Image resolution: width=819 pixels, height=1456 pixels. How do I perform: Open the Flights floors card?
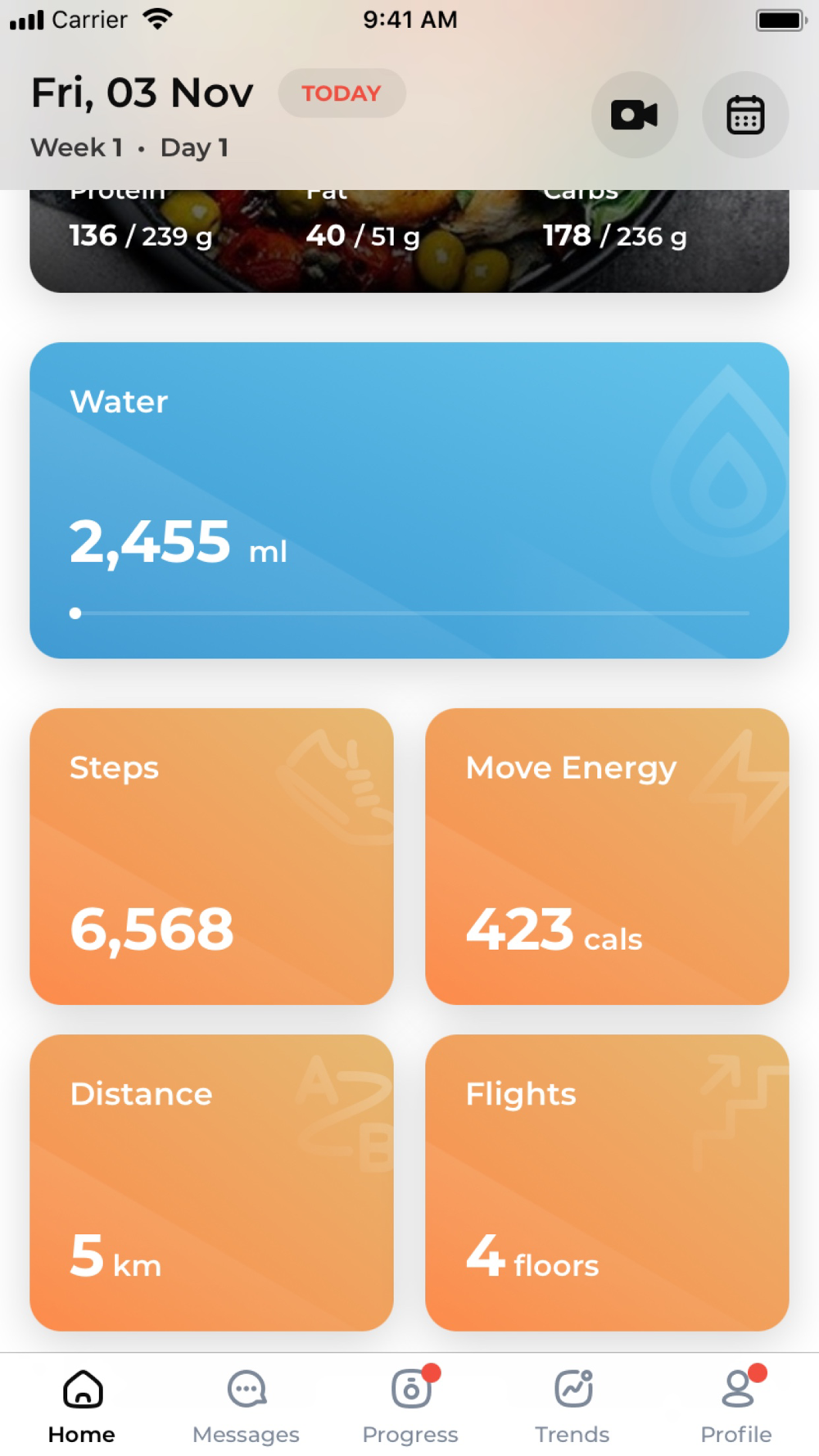pyautogui.click(x=607, y=1182)
